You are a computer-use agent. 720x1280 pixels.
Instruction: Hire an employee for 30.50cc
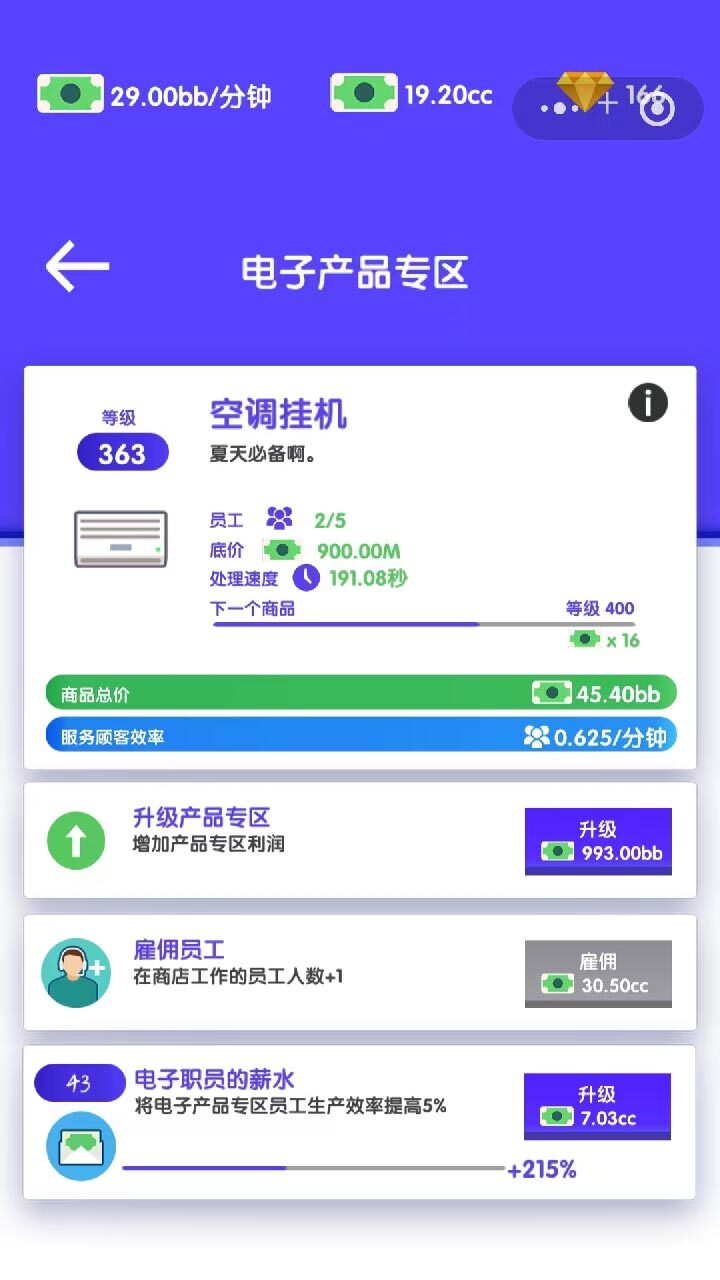pyautogui.click(x=598, y=974)
